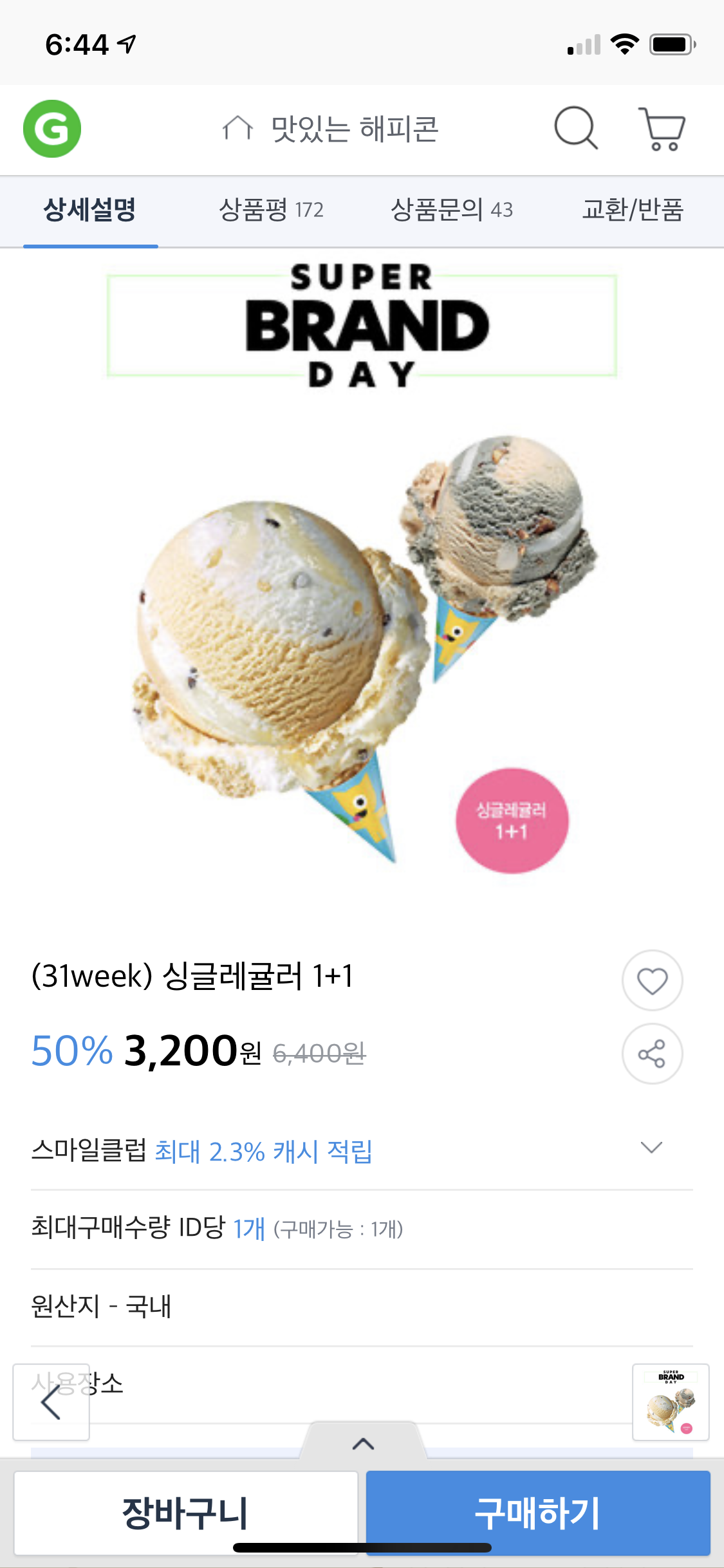
Task: Switch to the 상품평 172 tab
Action: (271, 210)
